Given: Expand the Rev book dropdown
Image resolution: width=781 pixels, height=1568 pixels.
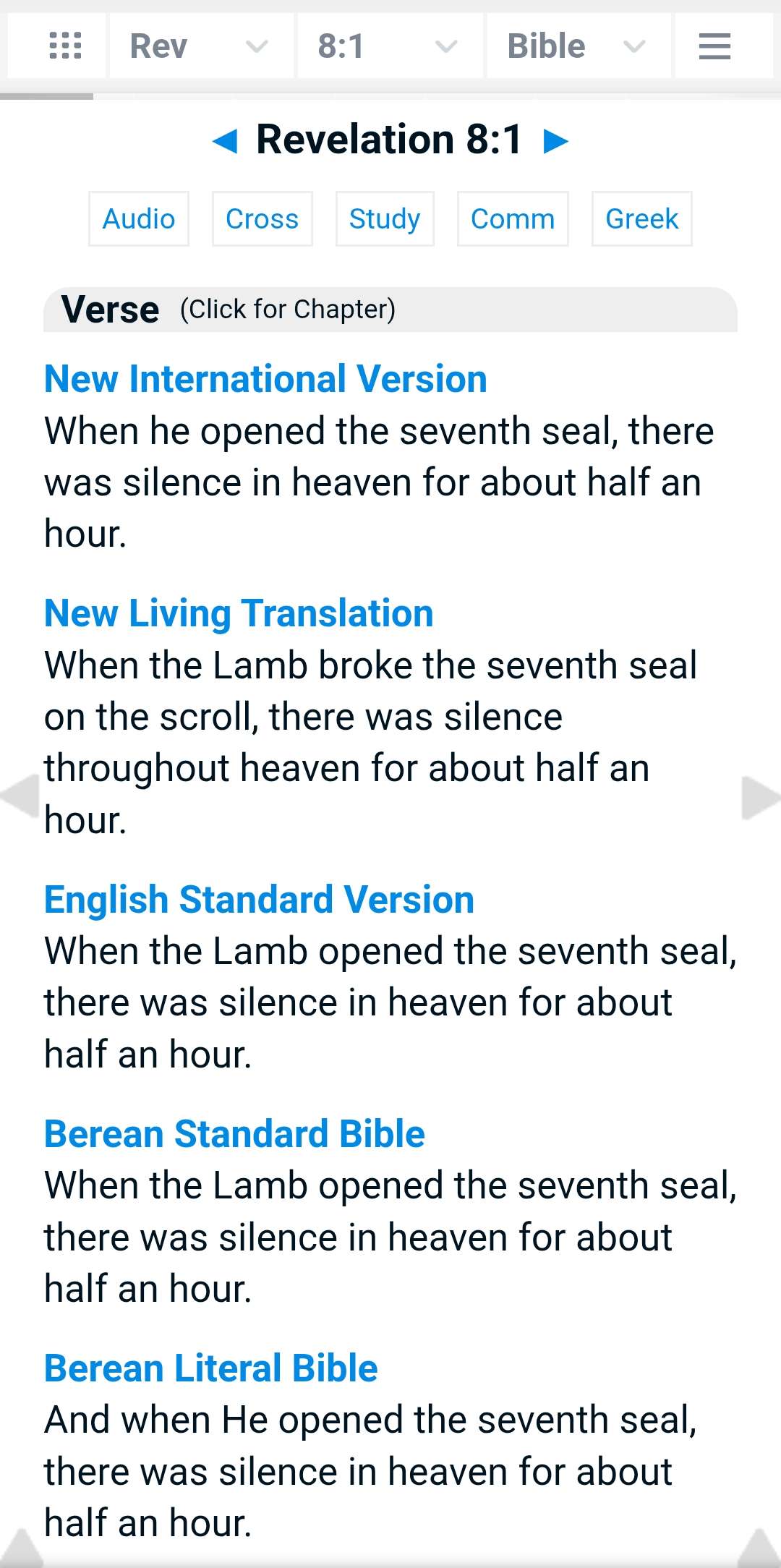Looking at the screenshot, I should (200, 46).
